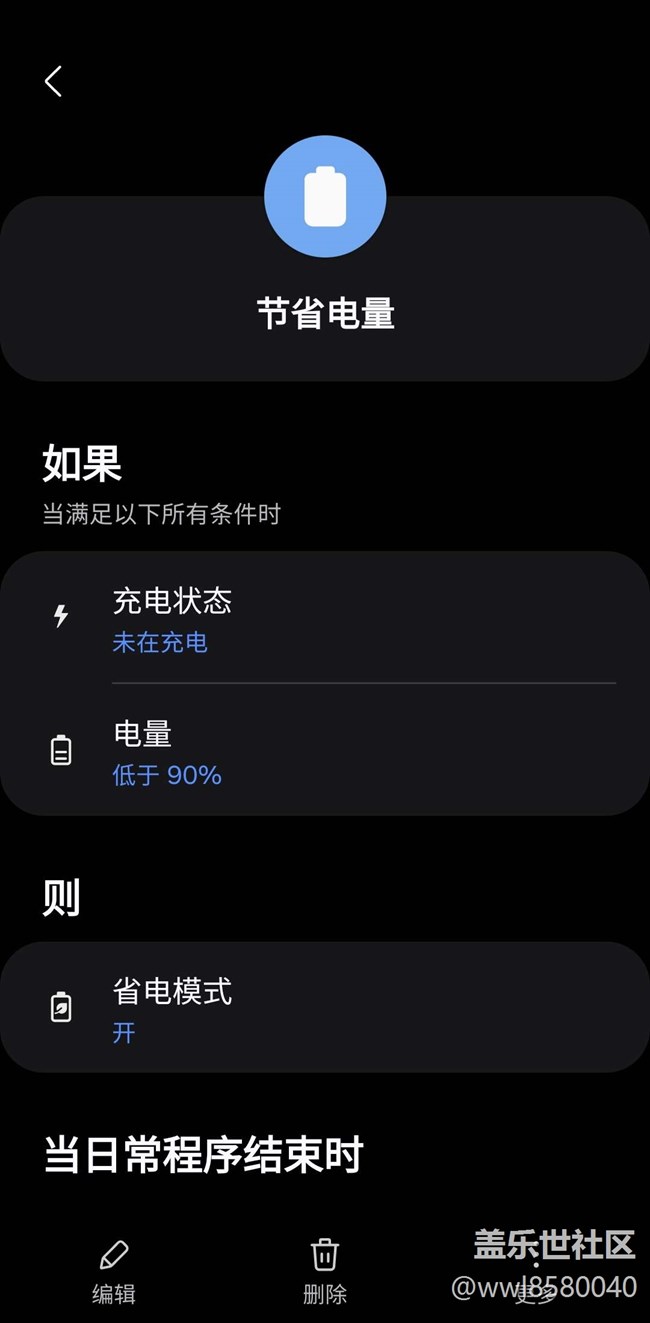Open the 充电状态 condition row
This screenshot has width=650, height=1323.
[325, 617]
